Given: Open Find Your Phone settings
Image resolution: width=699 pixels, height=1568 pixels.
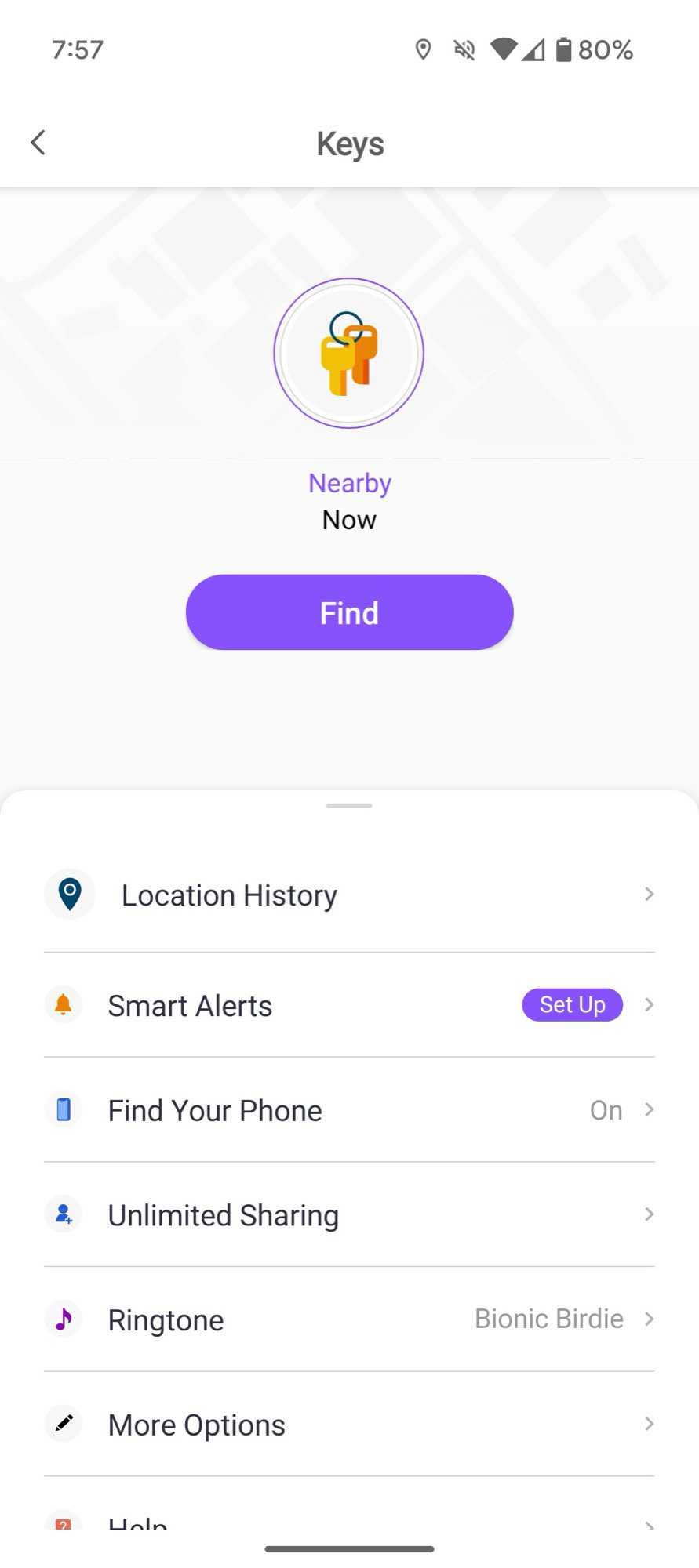Looking at the screenshot, I should pos(349,1110).
